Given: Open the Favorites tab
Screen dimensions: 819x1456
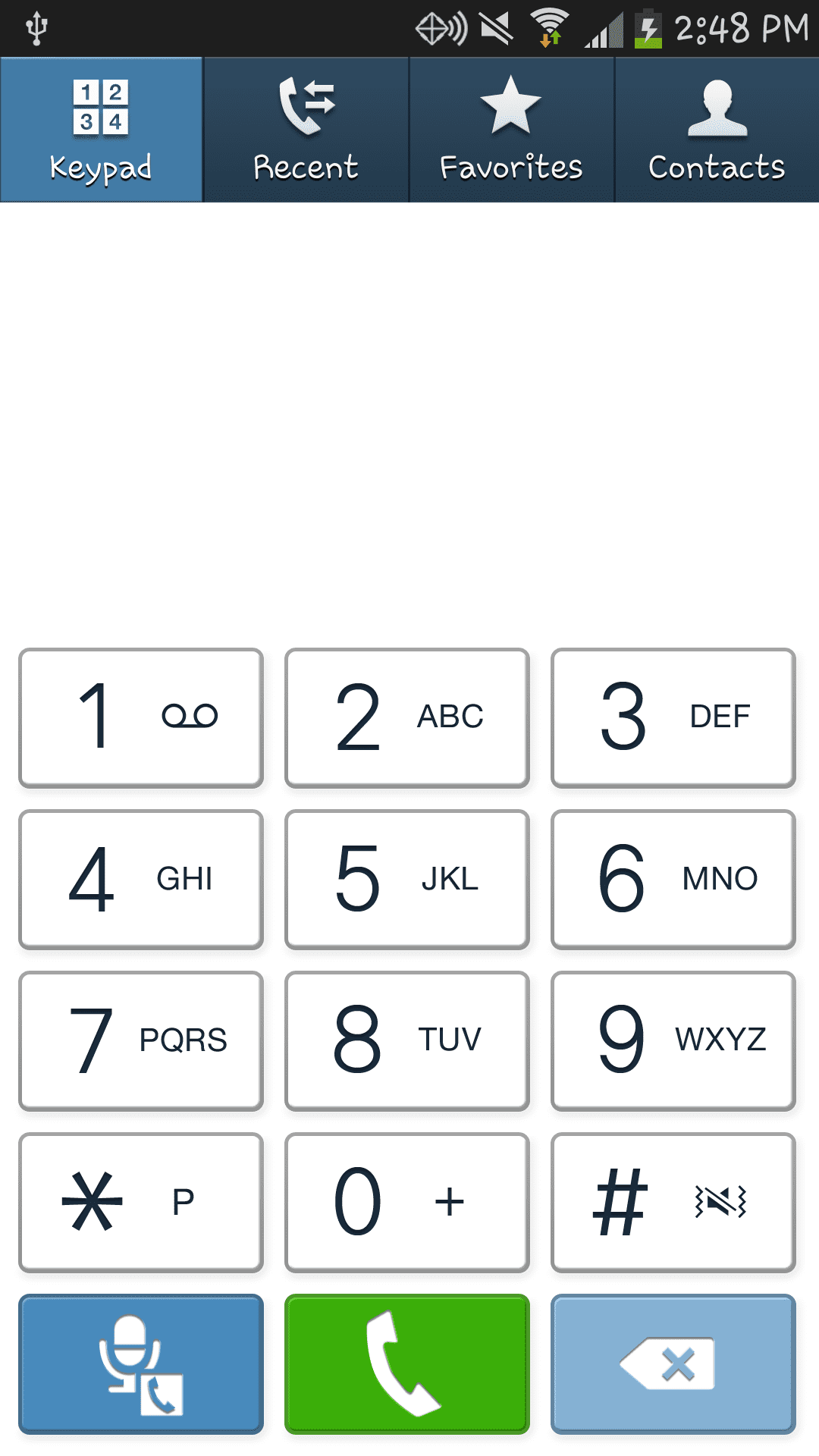Looking at the screenshot, I should tap(511, 130).
